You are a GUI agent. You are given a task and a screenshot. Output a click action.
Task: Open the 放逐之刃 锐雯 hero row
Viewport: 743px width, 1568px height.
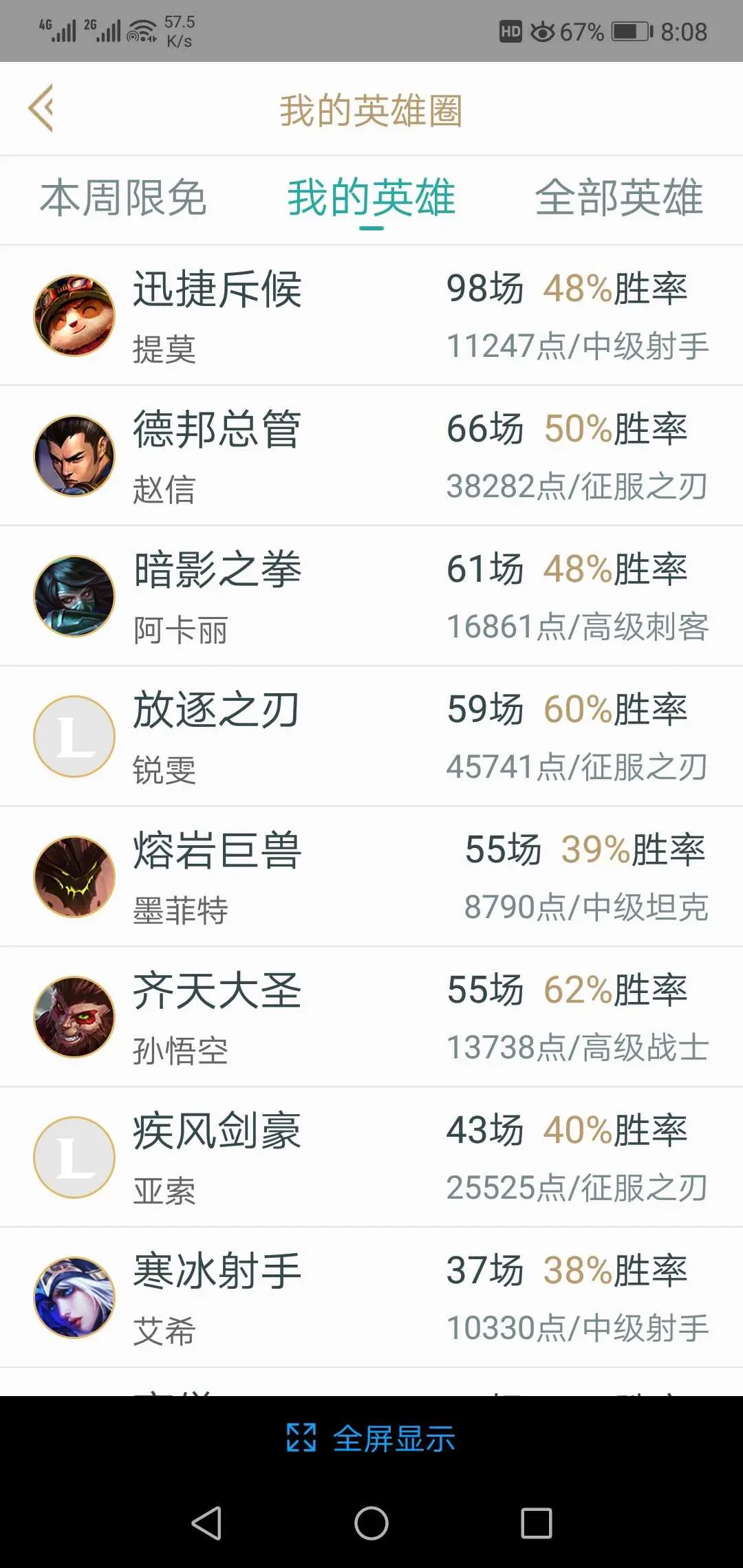coord(371,737)
